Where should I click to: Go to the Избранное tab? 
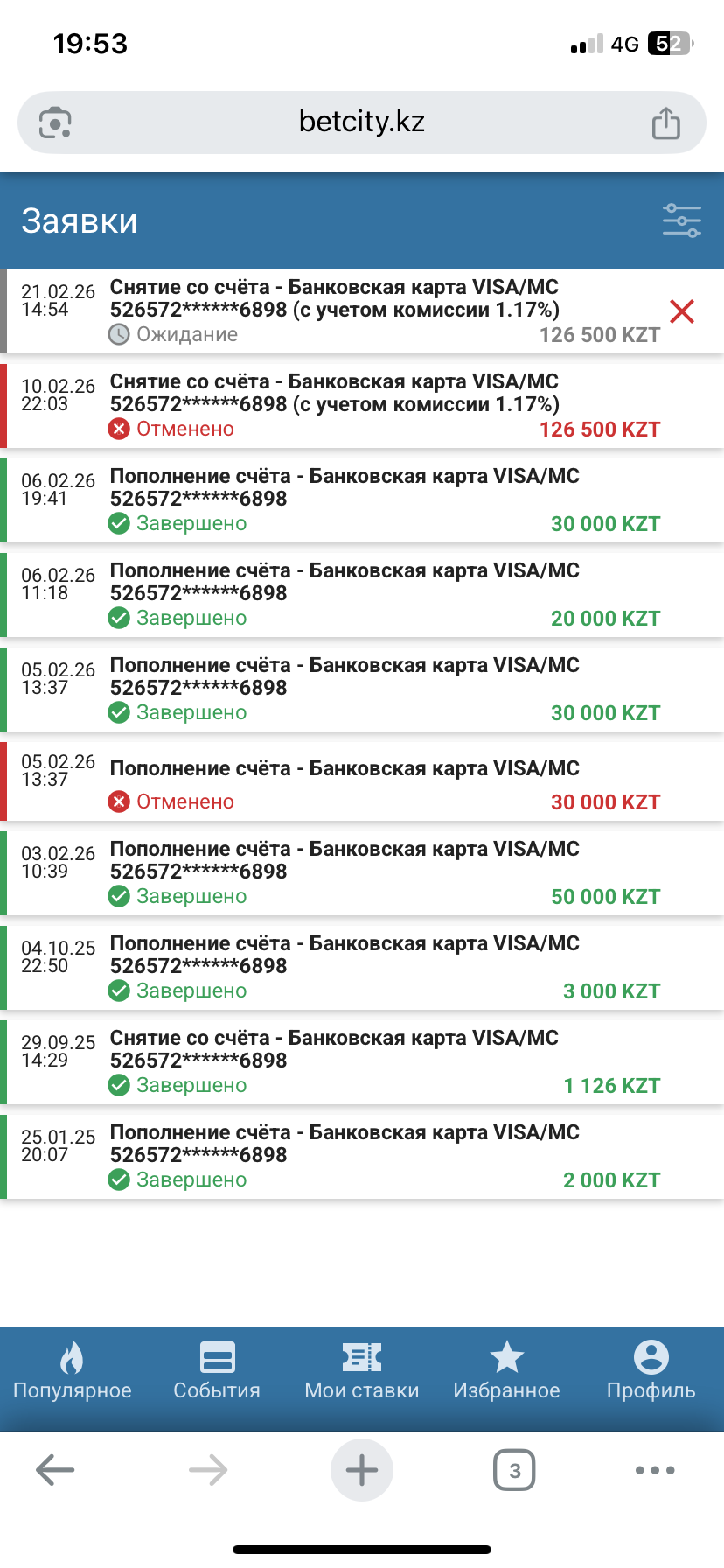point(506,1371)
